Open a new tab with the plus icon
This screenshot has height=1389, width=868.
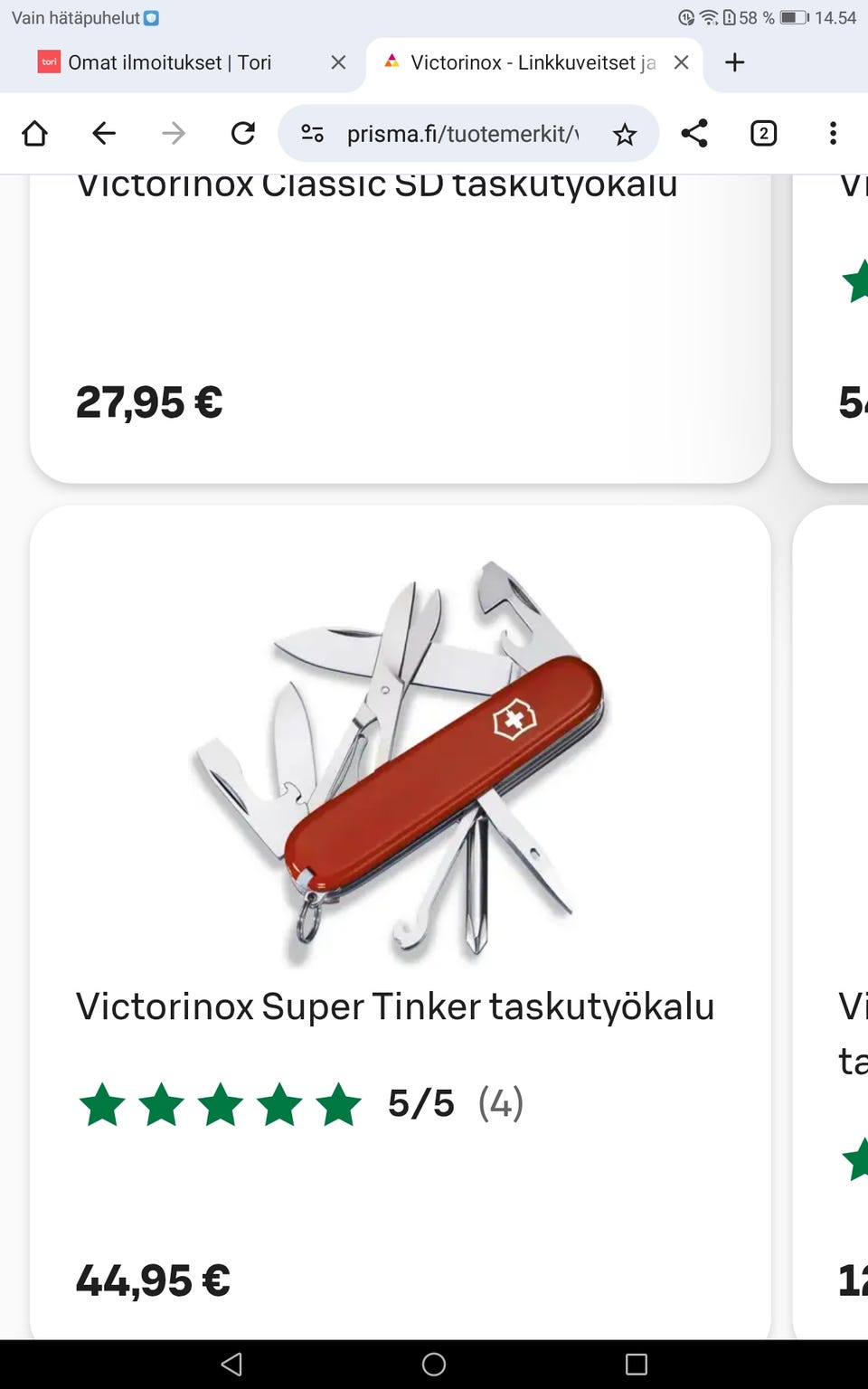[x=734, y=62]
